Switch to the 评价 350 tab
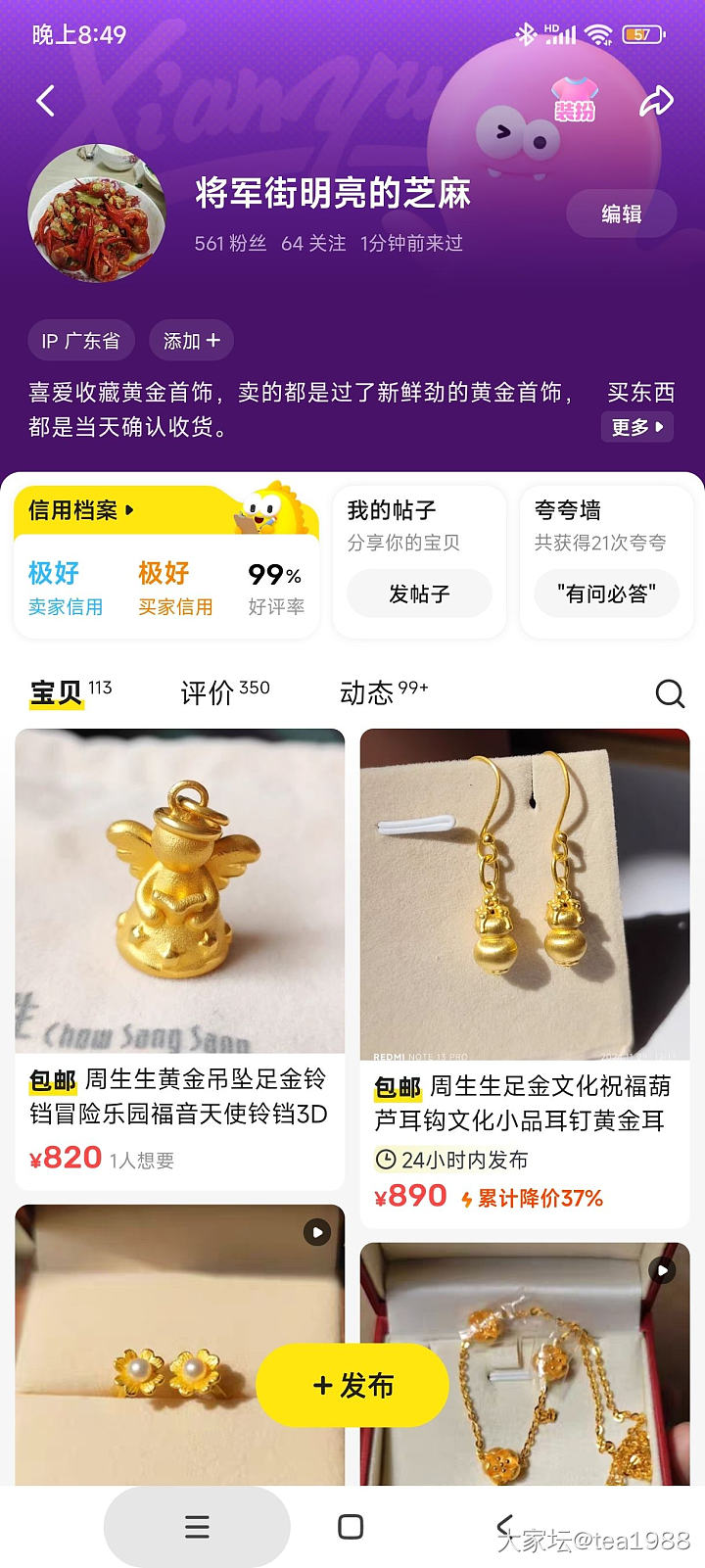 click(x=224, y=692)
